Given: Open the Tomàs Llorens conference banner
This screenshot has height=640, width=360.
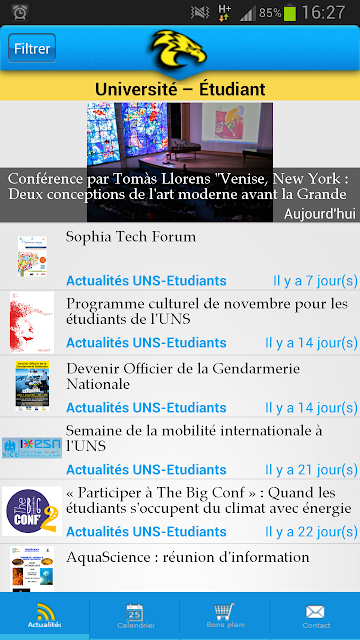Looking at the screenshot, I should point(180,162).
